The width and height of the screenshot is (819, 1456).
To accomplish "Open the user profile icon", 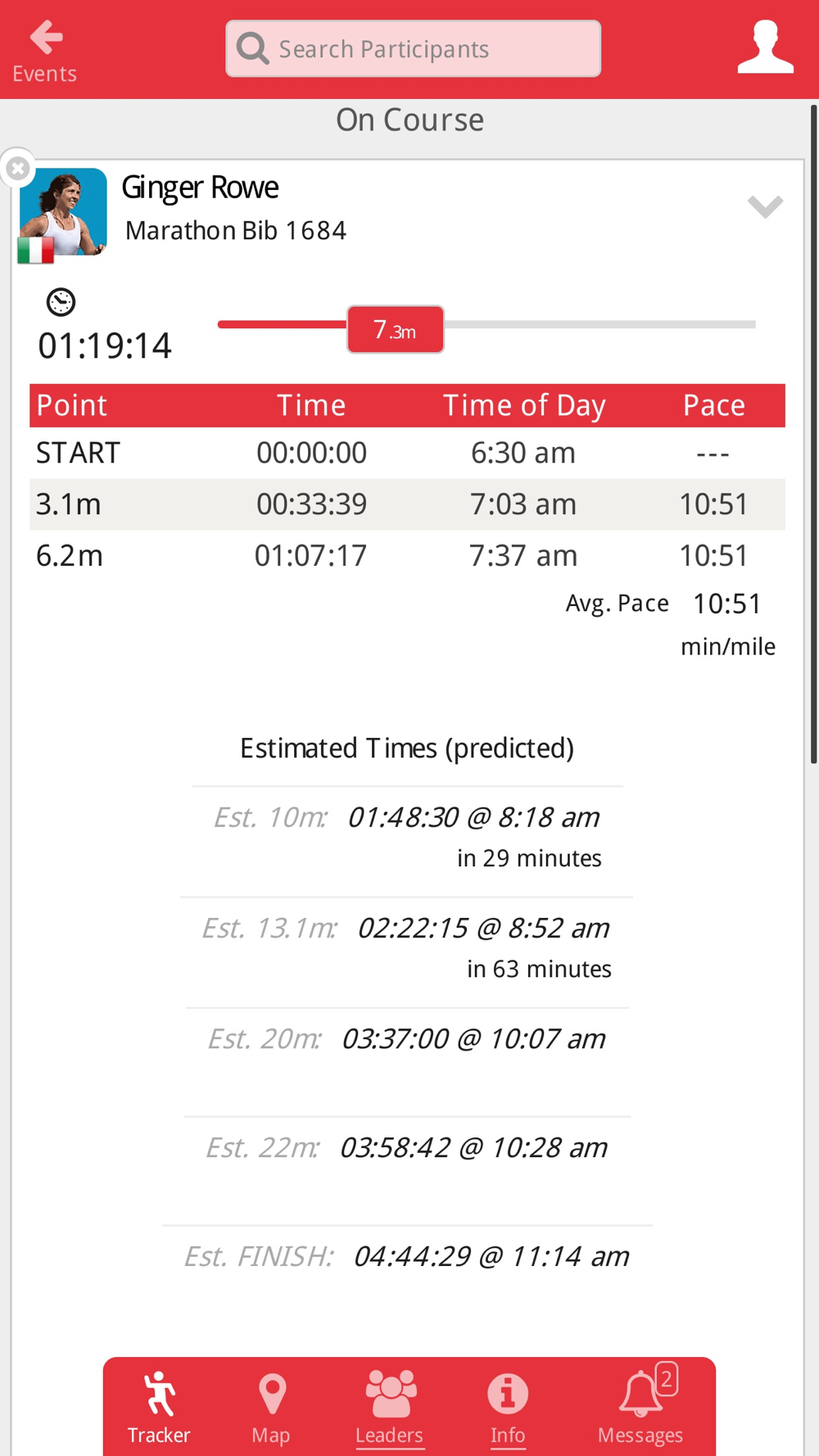I will (765, 47).
